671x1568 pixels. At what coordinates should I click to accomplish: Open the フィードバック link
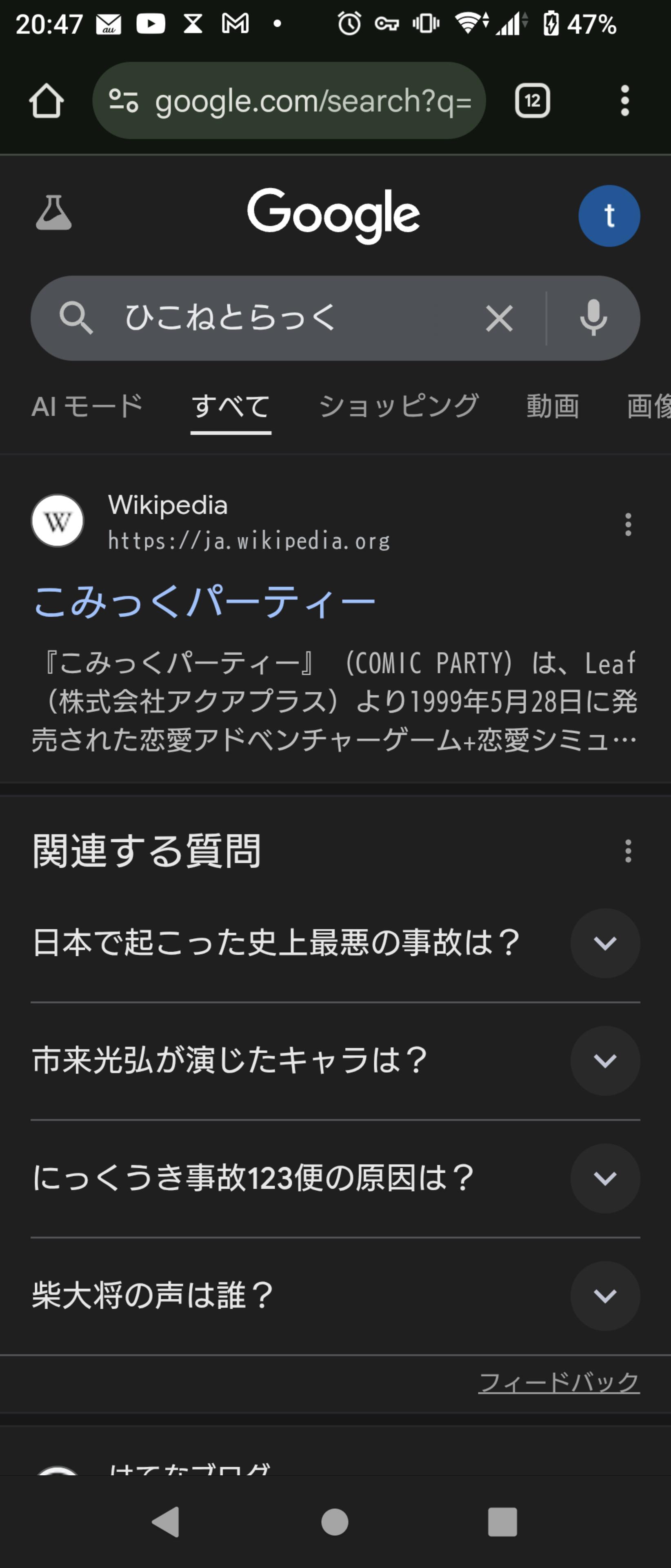pos(558,1382)
